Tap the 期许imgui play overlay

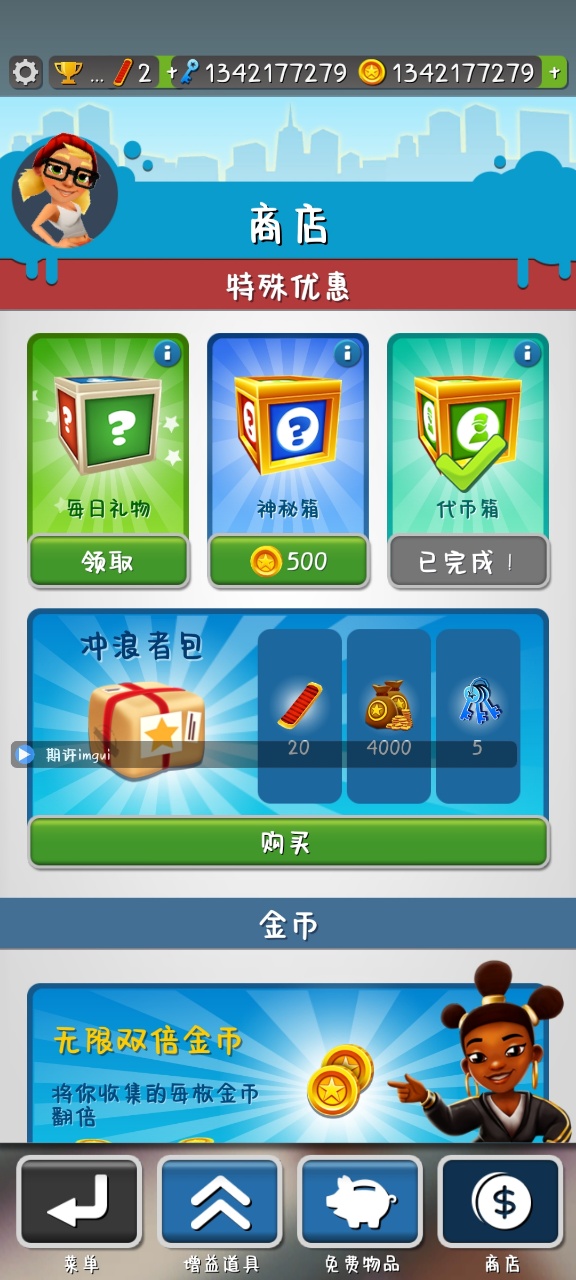[62, 754]
